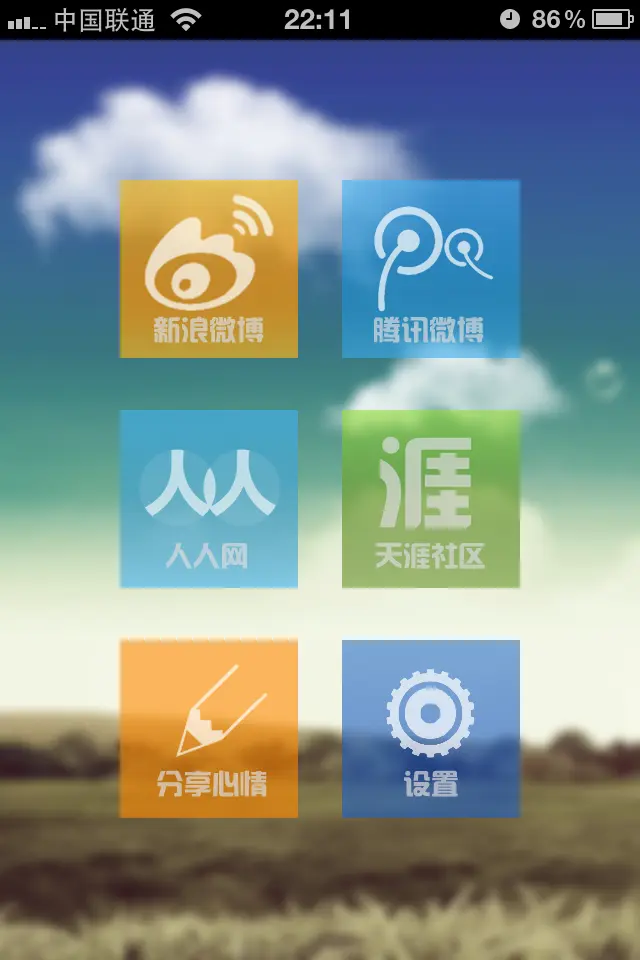Open 人人网 tile
Screen dimensions: 640x960
[209, 498]
